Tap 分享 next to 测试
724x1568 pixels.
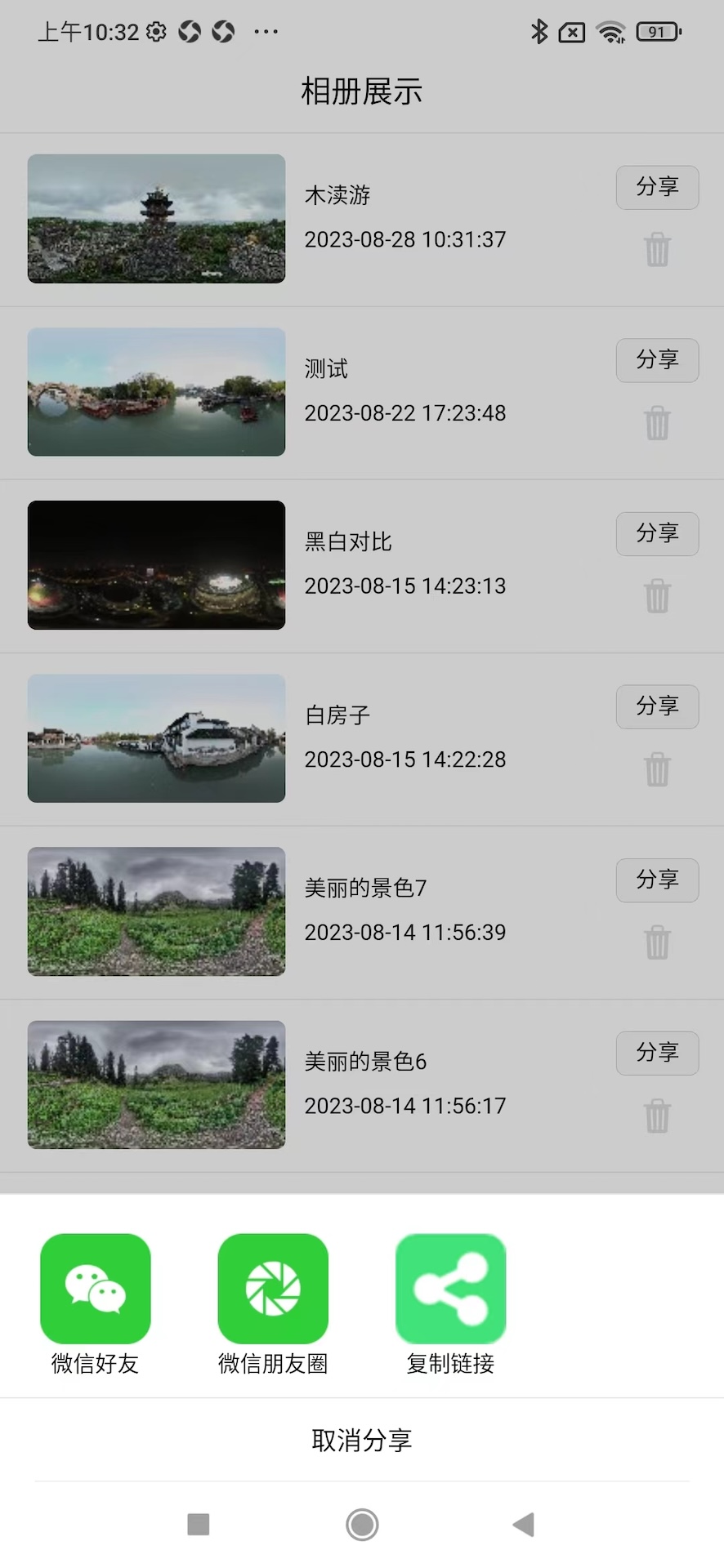click(x=657, y=360)
